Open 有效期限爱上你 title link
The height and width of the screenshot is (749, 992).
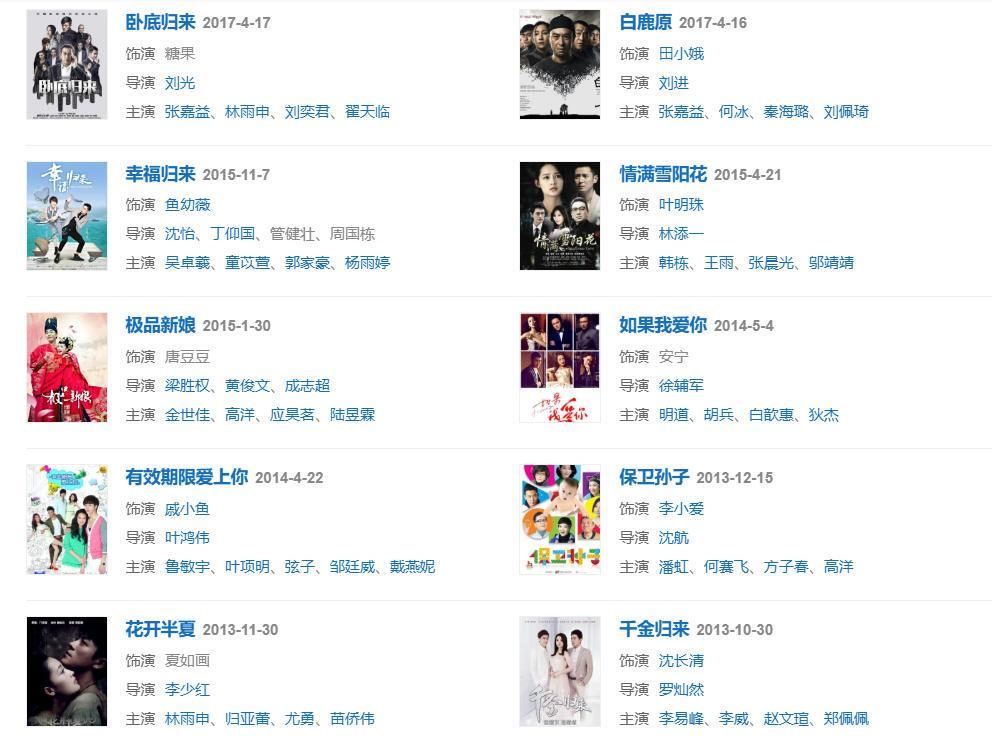tap(186, 477)
